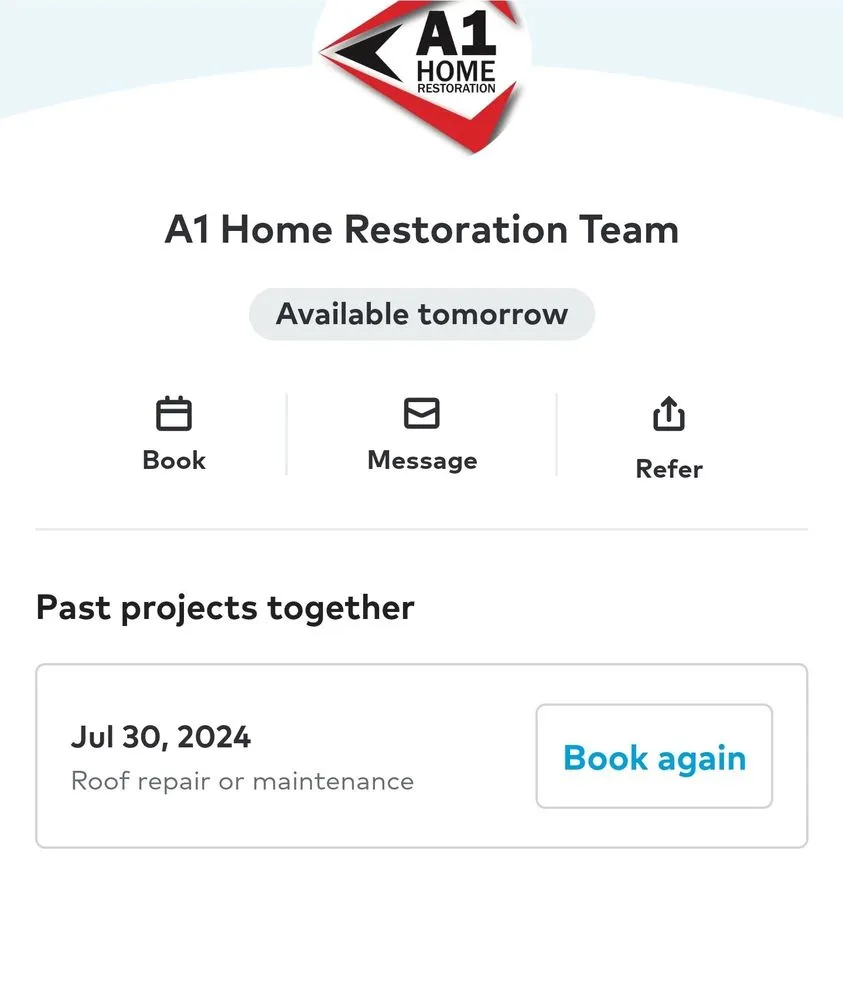This screenshot has height=1000, width=843.
Task: Select the calendar icon above Book label
Action: coord(173,413)
